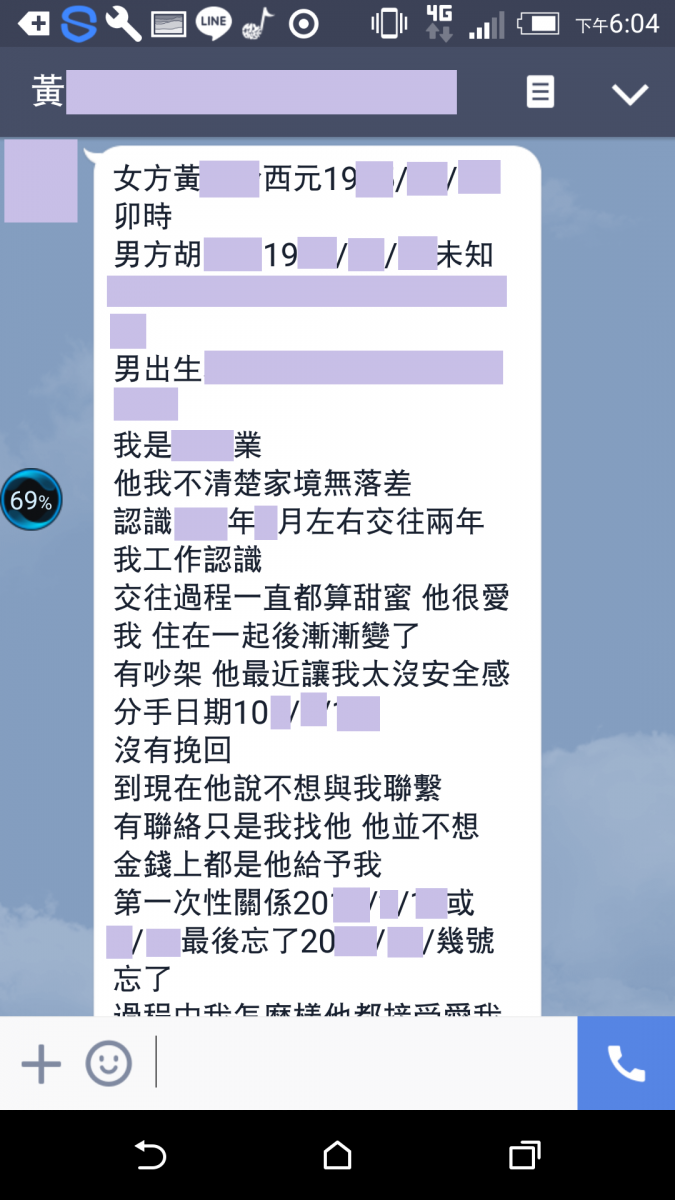675x1200 pixels.
Task: Tap the floating 69% battery bubble
Action: (x=32, y=500)
